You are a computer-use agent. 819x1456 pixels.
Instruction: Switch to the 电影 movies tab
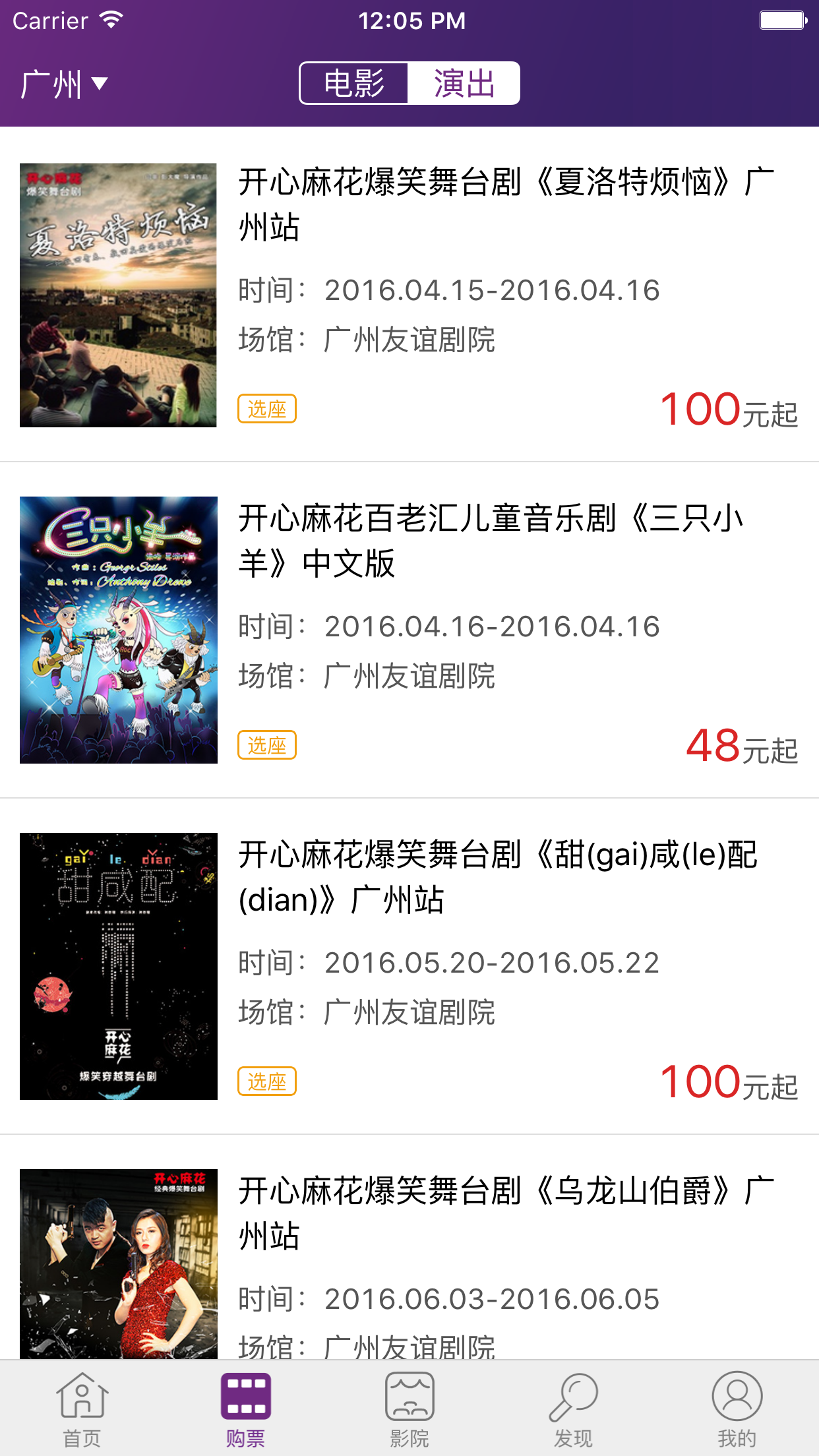click(355, 82)
